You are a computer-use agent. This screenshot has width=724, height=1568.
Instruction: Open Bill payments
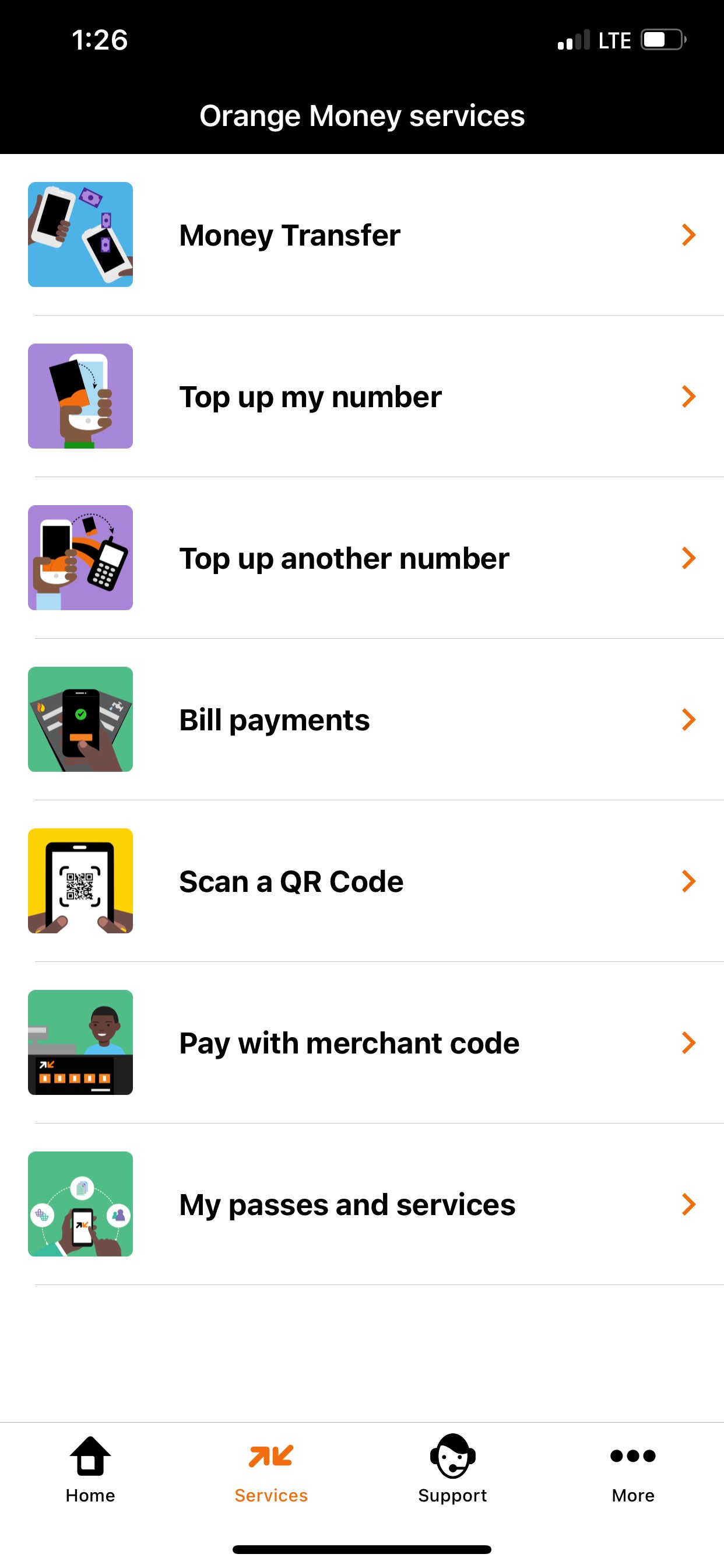click(x=361, y=719)
